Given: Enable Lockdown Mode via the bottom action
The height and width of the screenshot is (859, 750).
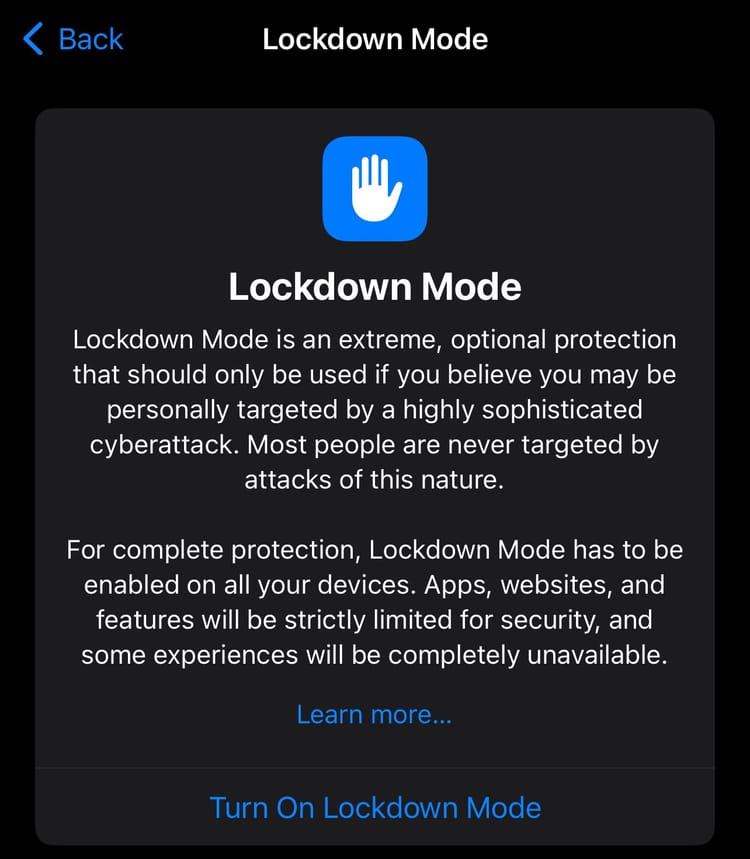Looking at the screenshot, I should [375, 807].
